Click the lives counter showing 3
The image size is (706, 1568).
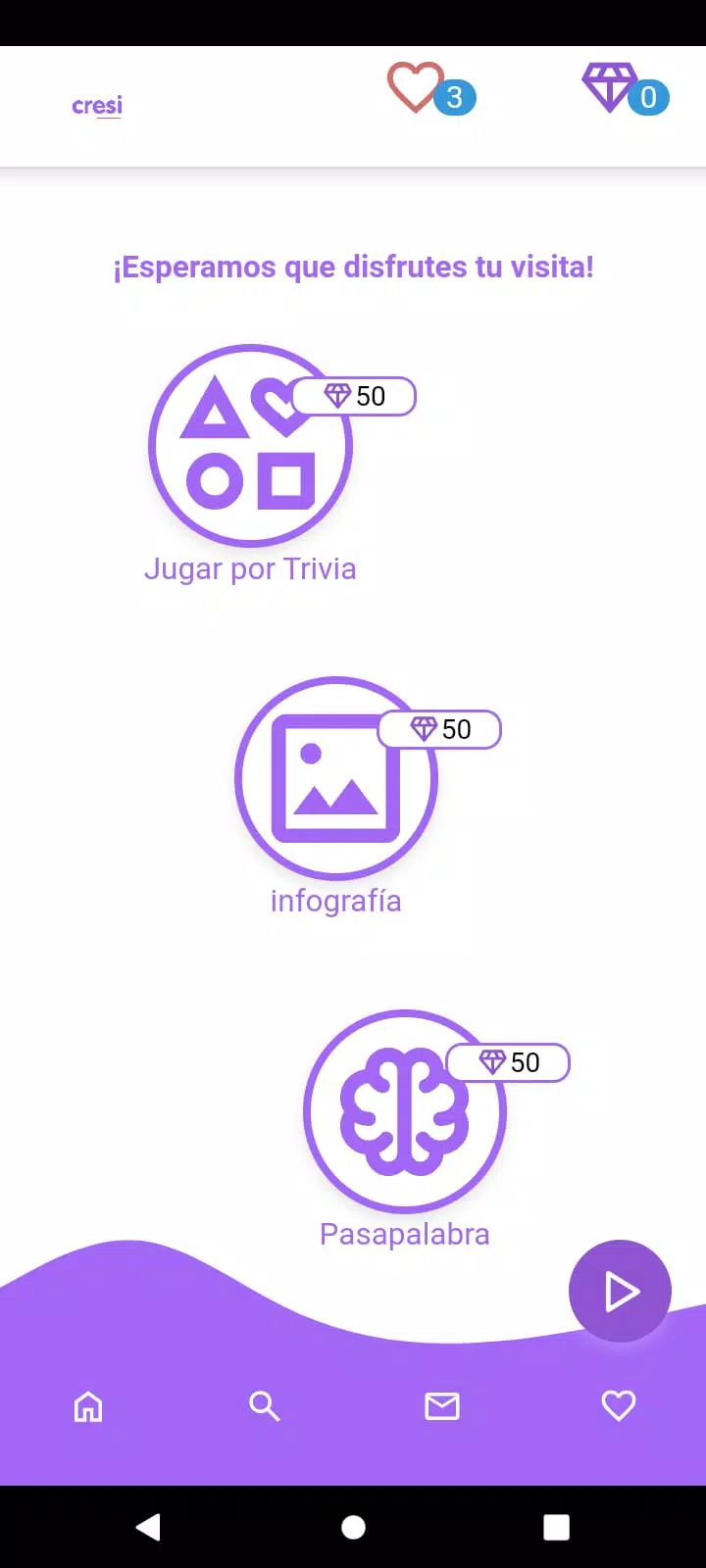[454, 98]
